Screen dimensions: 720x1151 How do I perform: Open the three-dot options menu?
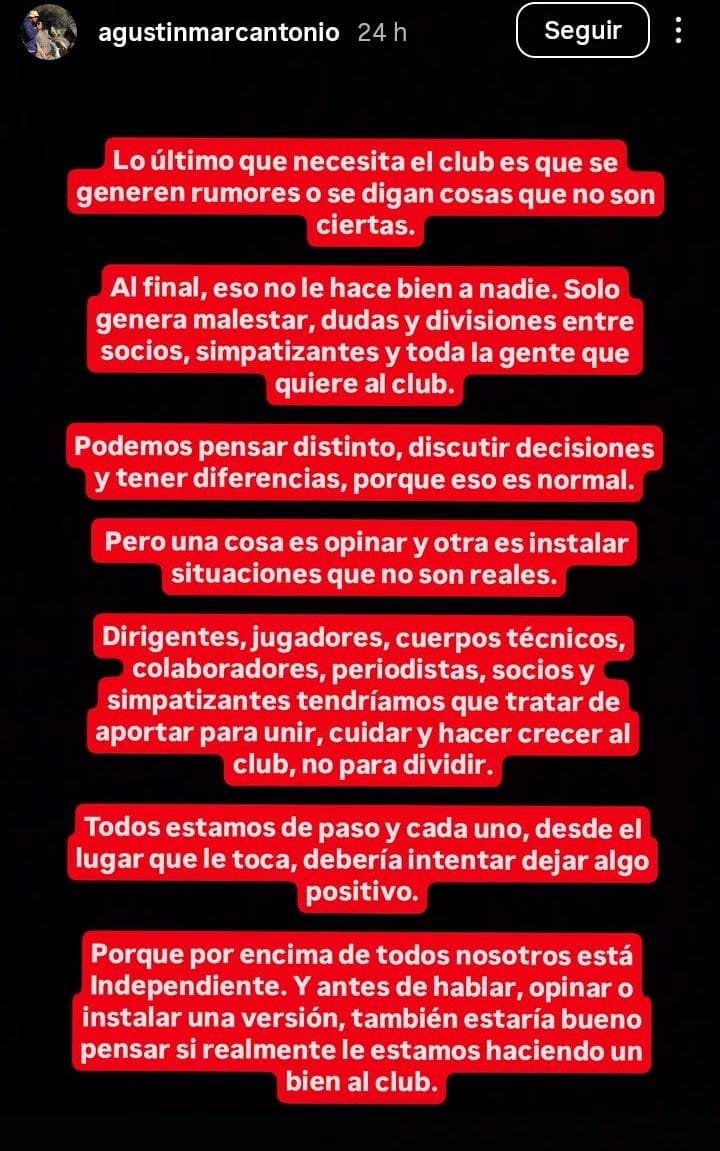click(x=679, y=31)
